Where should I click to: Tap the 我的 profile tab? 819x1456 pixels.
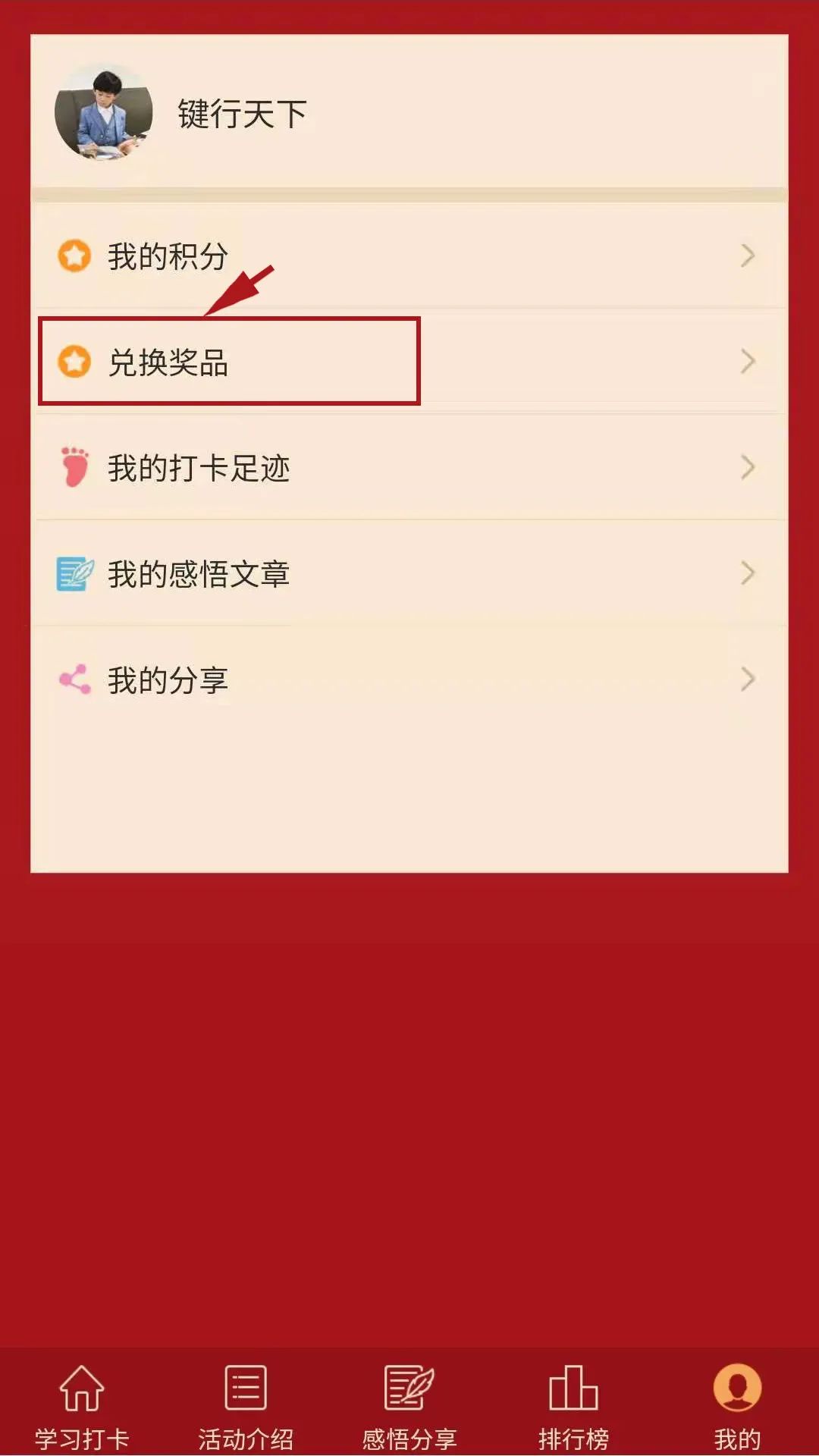[x=737, y=1404]
